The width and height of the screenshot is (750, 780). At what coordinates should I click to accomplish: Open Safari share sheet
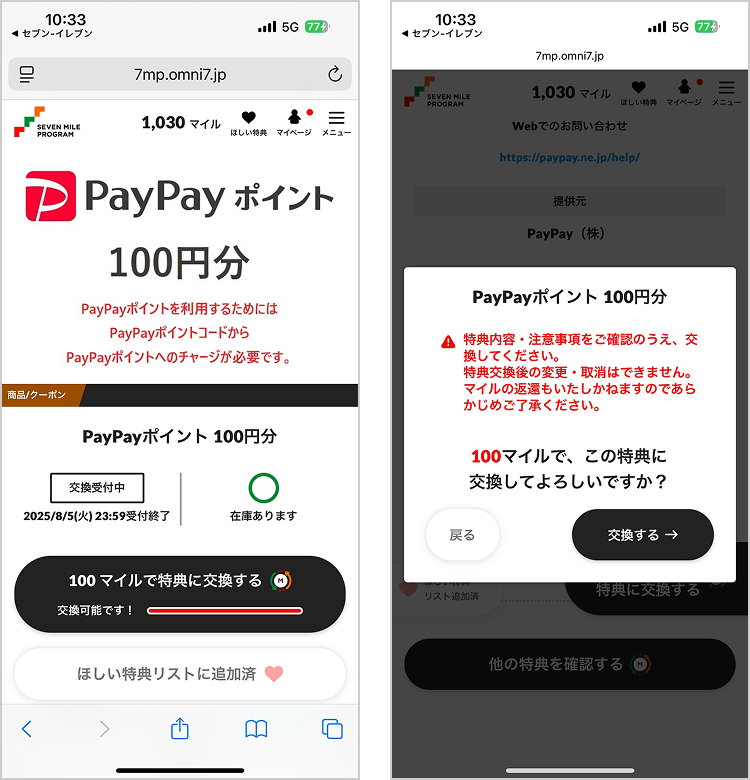tap(180, 729)
